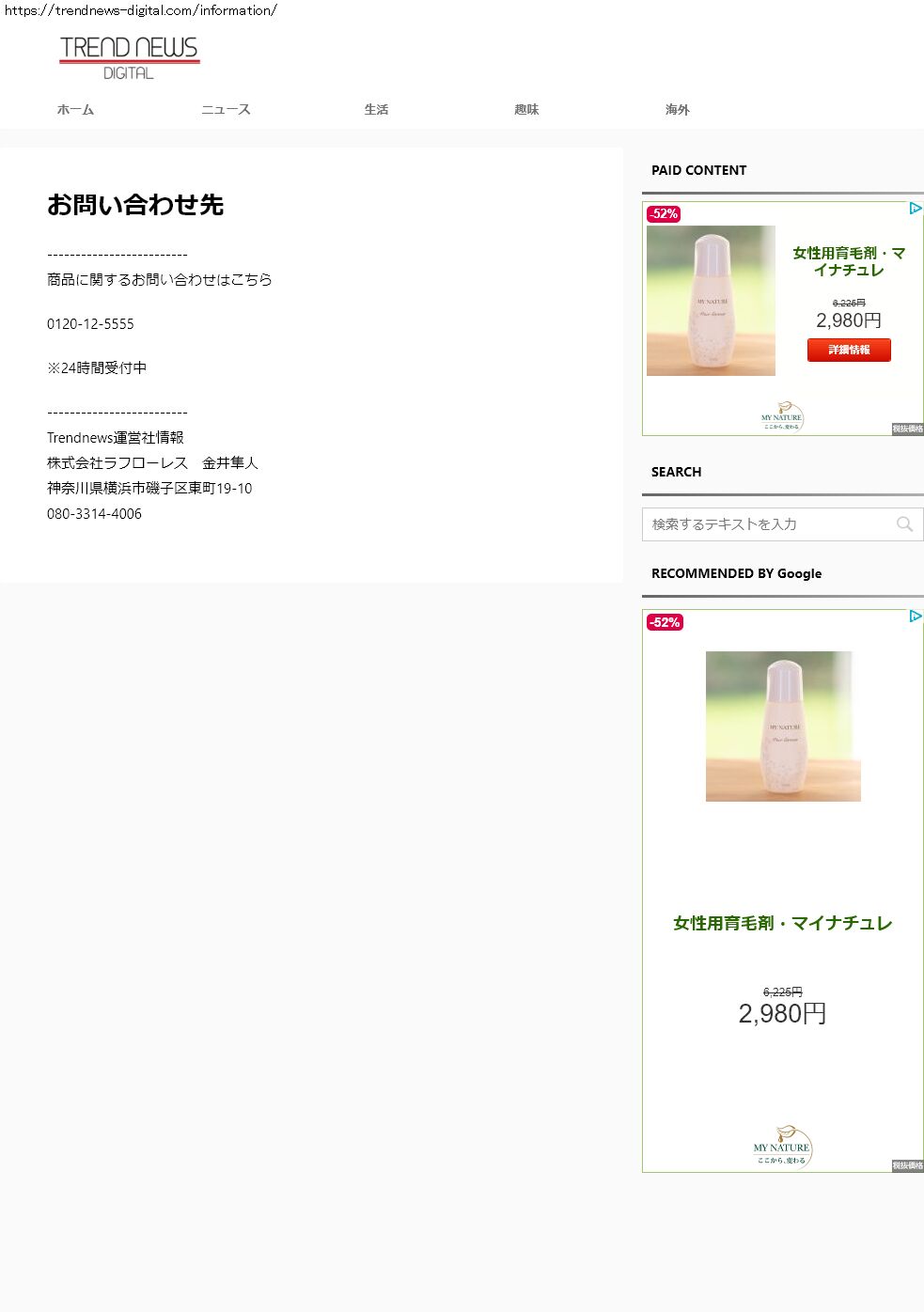
Task: Go to the ホーム menu item
Action: tap(75, 110)
